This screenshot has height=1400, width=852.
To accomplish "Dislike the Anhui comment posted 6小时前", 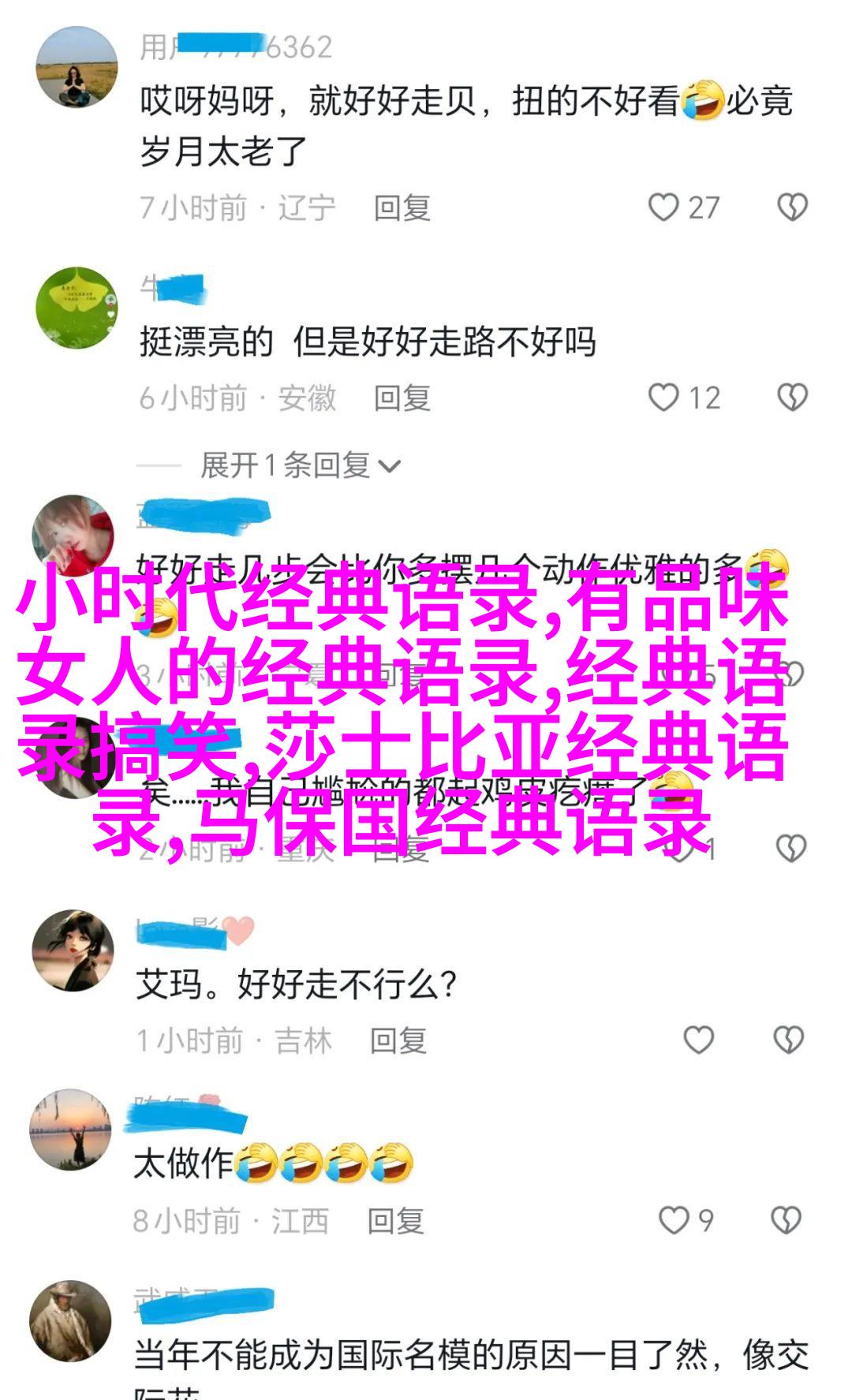I will click(x=792, y=398).
